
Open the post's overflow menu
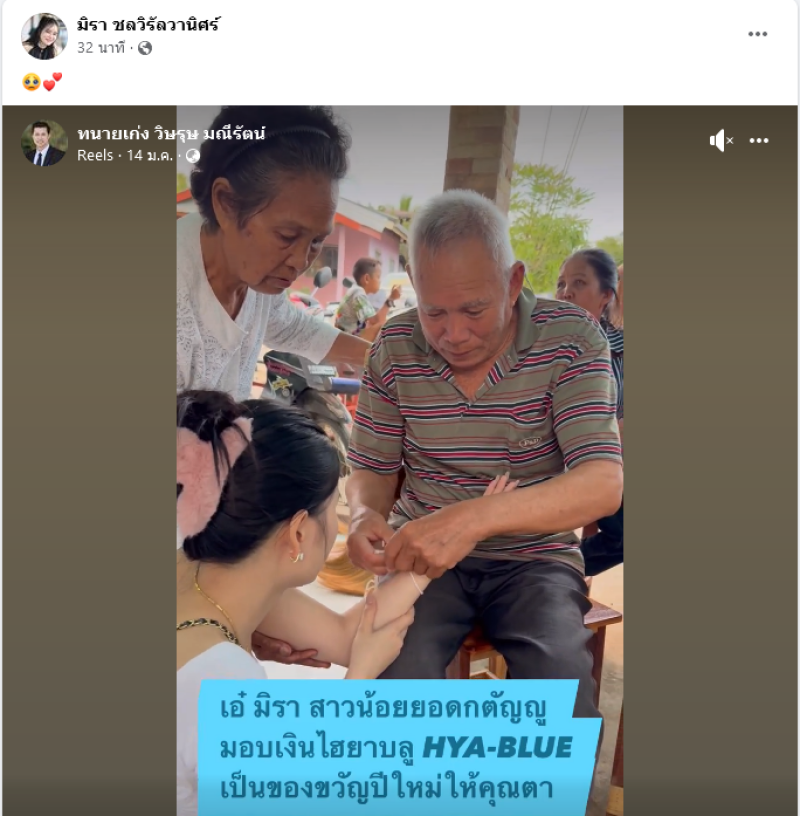pyautogui.click(x=758, y=34)
